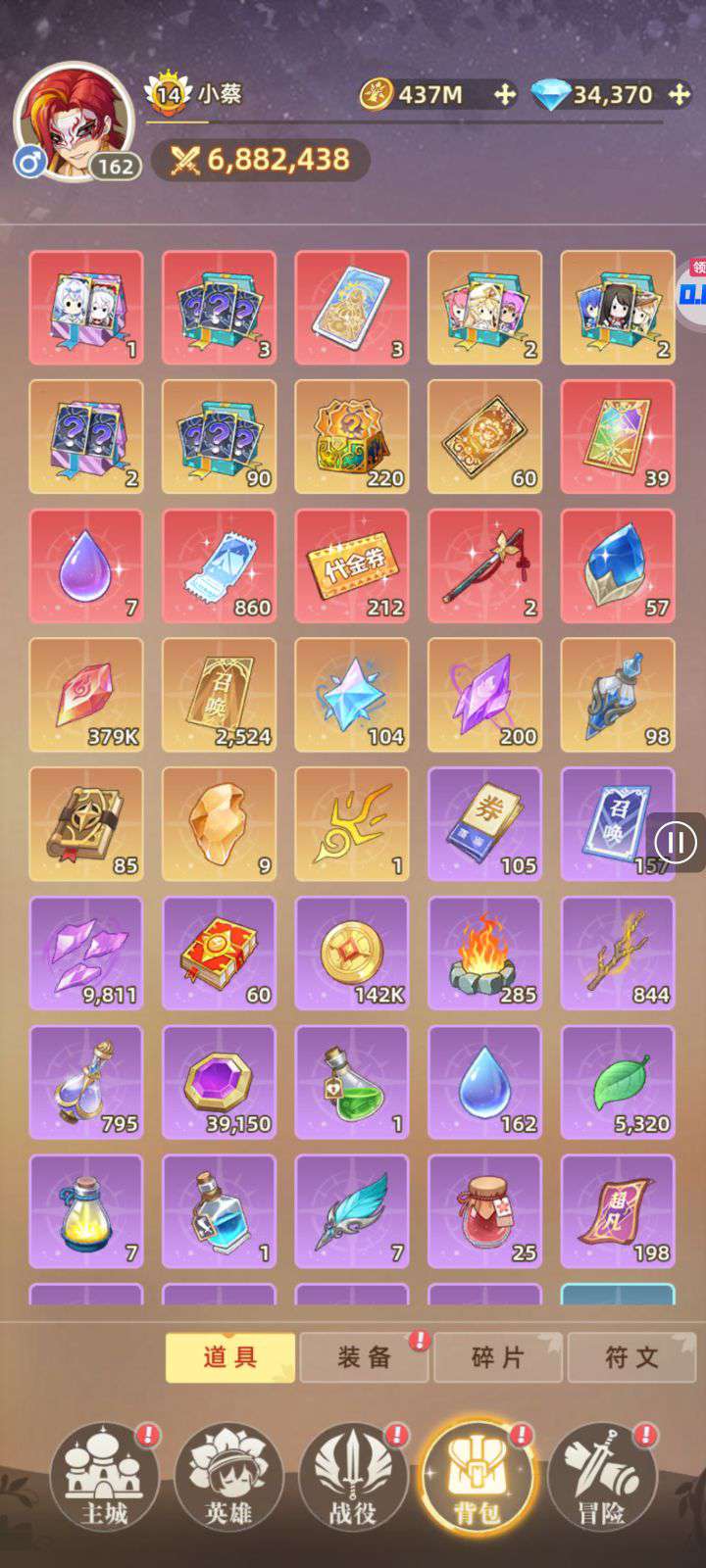Select the gold coin item with 142K
The image size is (706, 1568).
(x=352, y=954)
